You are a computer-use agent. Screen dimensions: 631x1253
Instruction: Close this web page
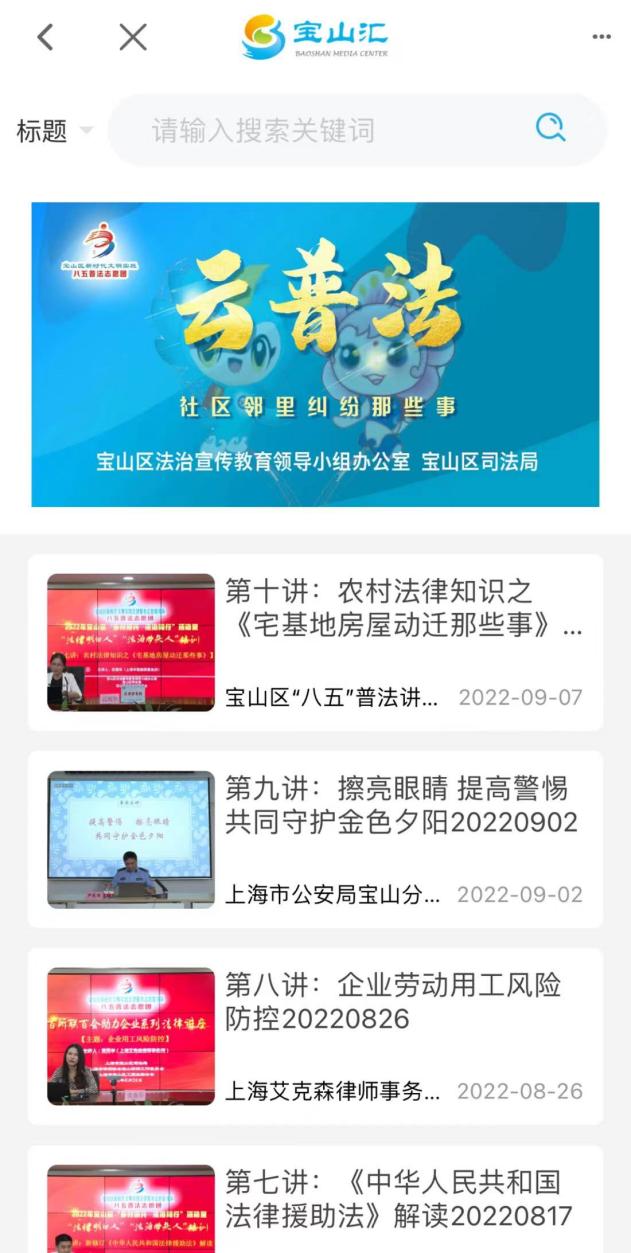[x=132, y=37]
